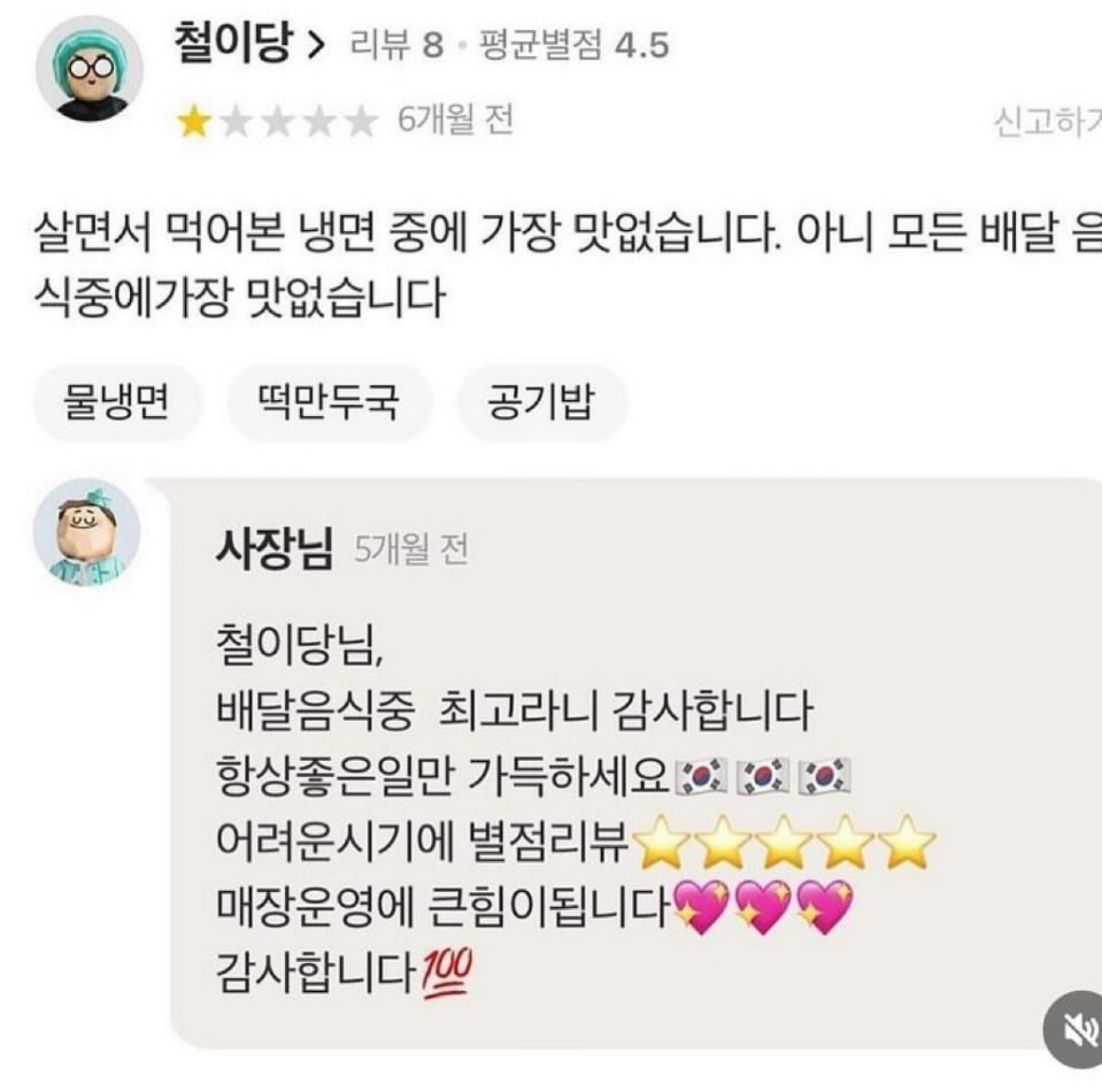The height and width of the screenshot is (1092, 1102).
Task: Select the 공기밥 menu chip
Action: [540, 403]
